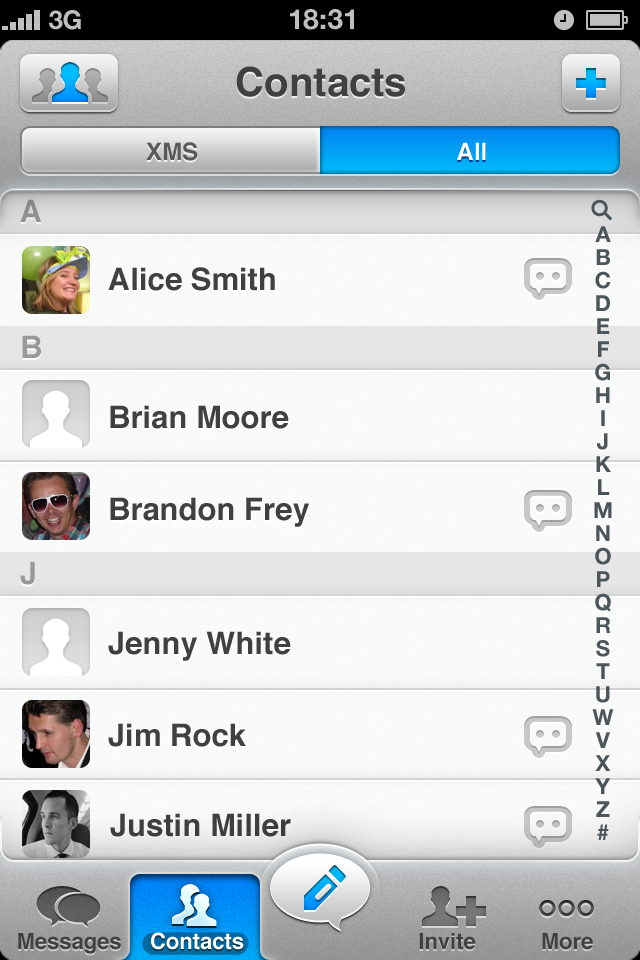The width and height of the screenshot is (640, 960).
Task: Go to the Messages tab
Action: 68,918
